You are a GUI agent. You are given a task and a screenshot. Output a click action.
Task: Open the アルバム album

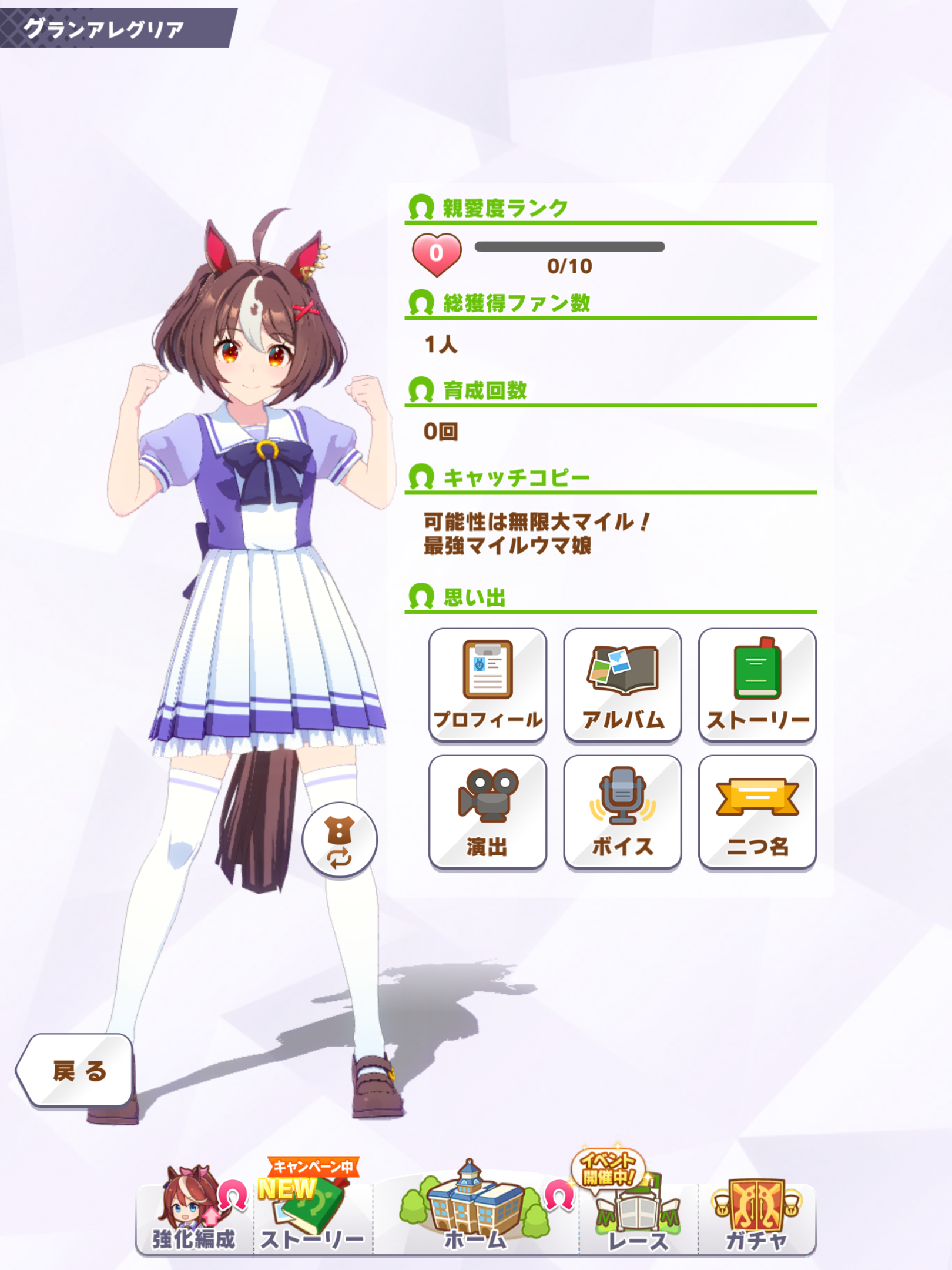click(622, 684)
